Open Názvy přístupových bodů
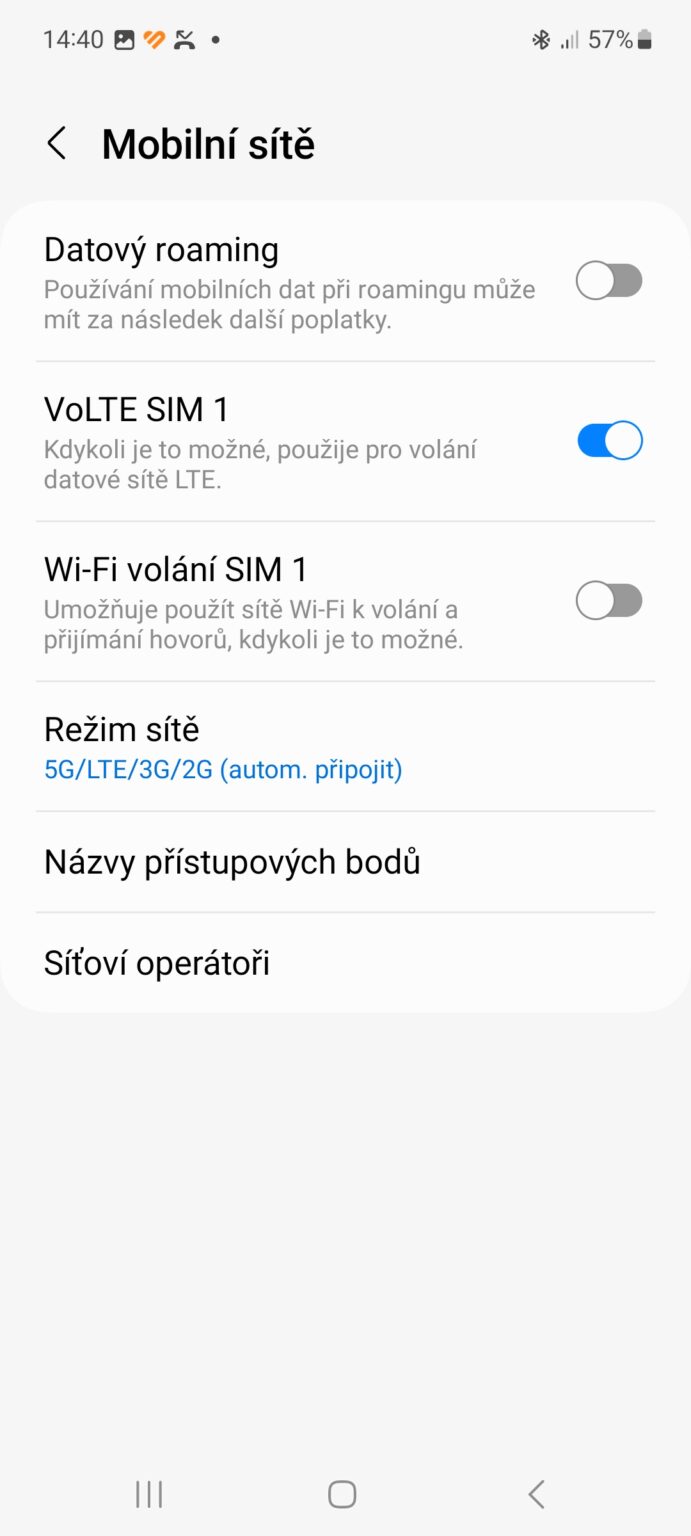691x1536 pixels. tap(345, 862)
